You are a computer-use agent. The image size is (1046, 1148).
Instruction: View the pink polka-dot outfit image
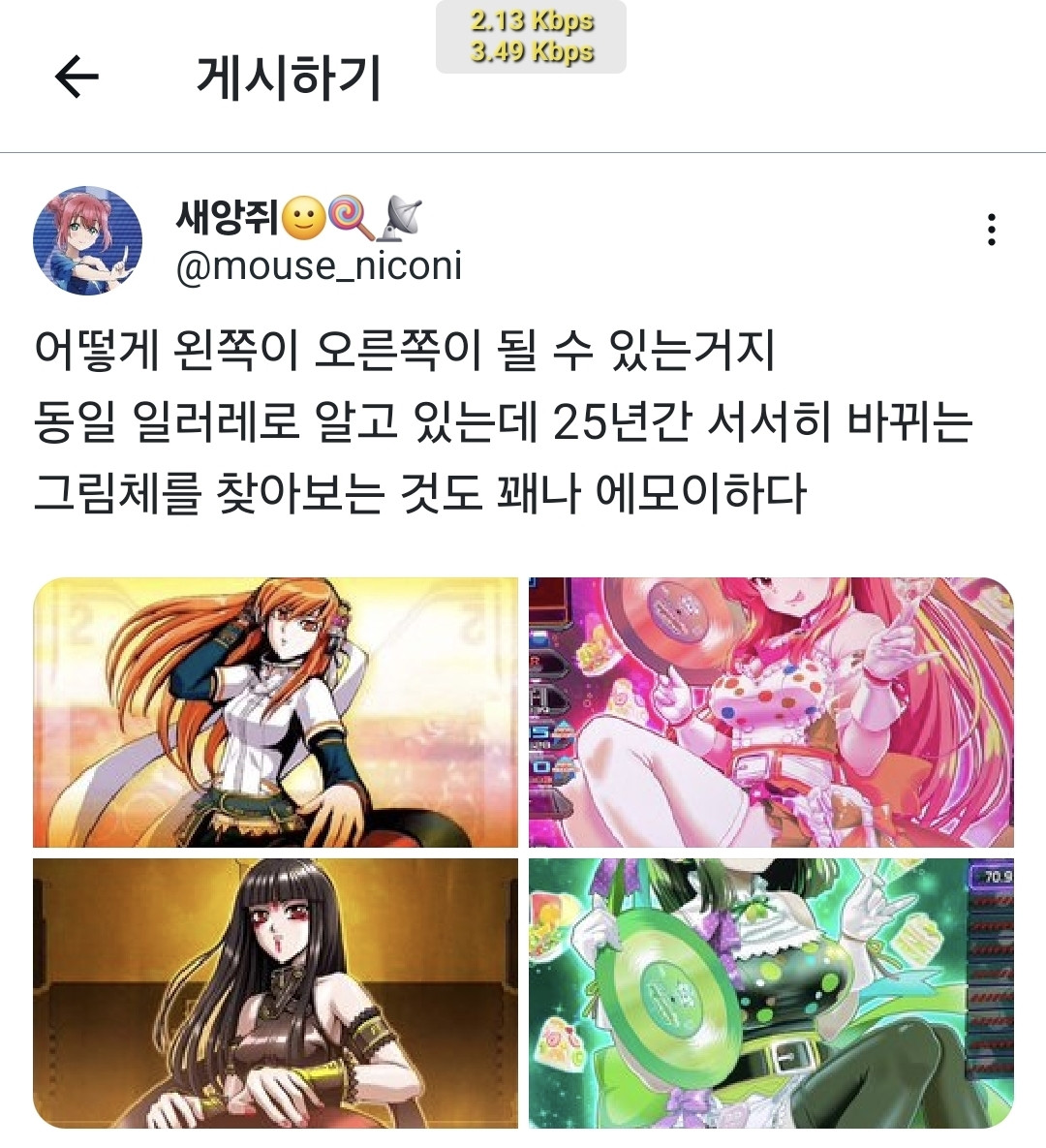click(771, 712)
